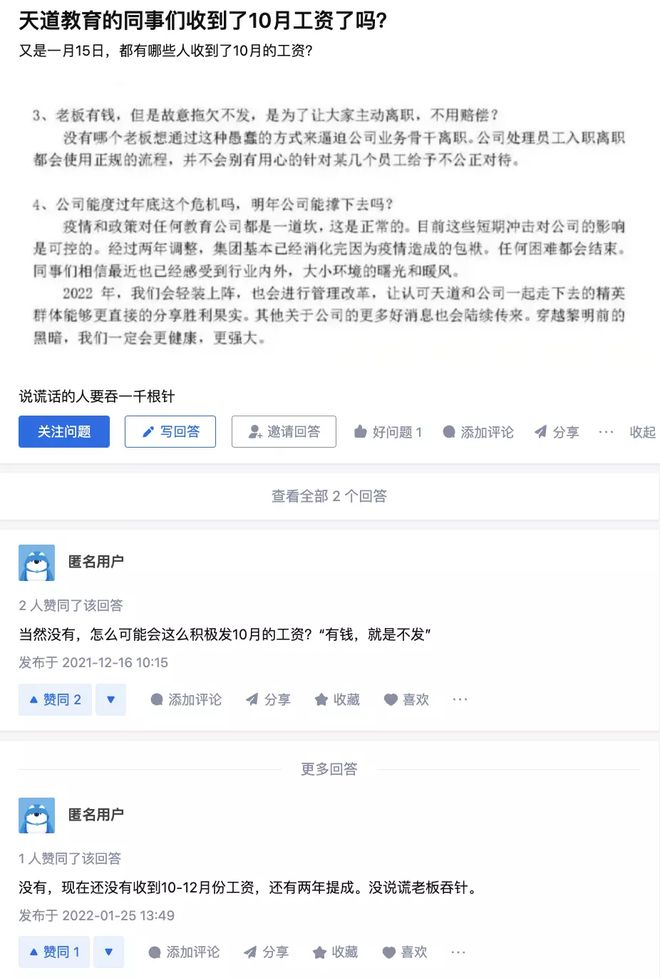Tap 赞同 1 on the 2022-01-25 answer
This screenshot has width=660, height=978.
click(54, 953)
